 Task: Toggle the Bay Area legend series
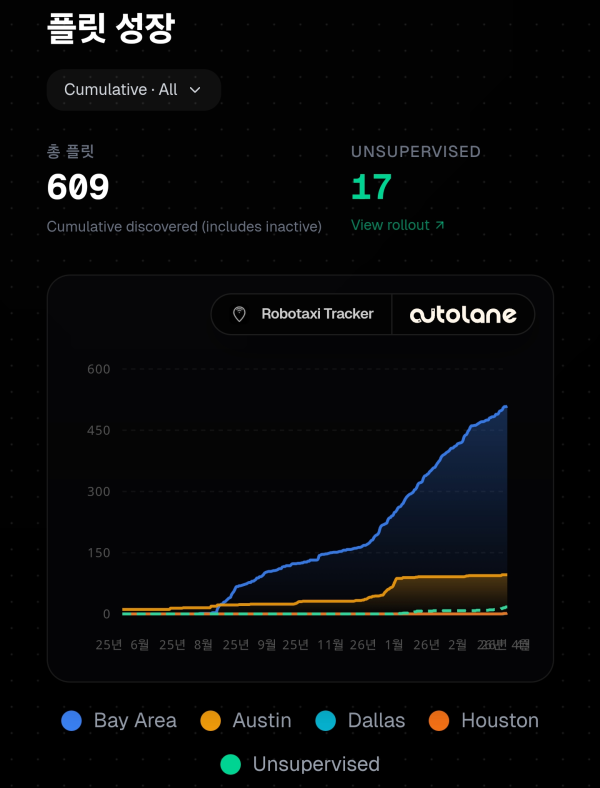click(x=119, y=720)
